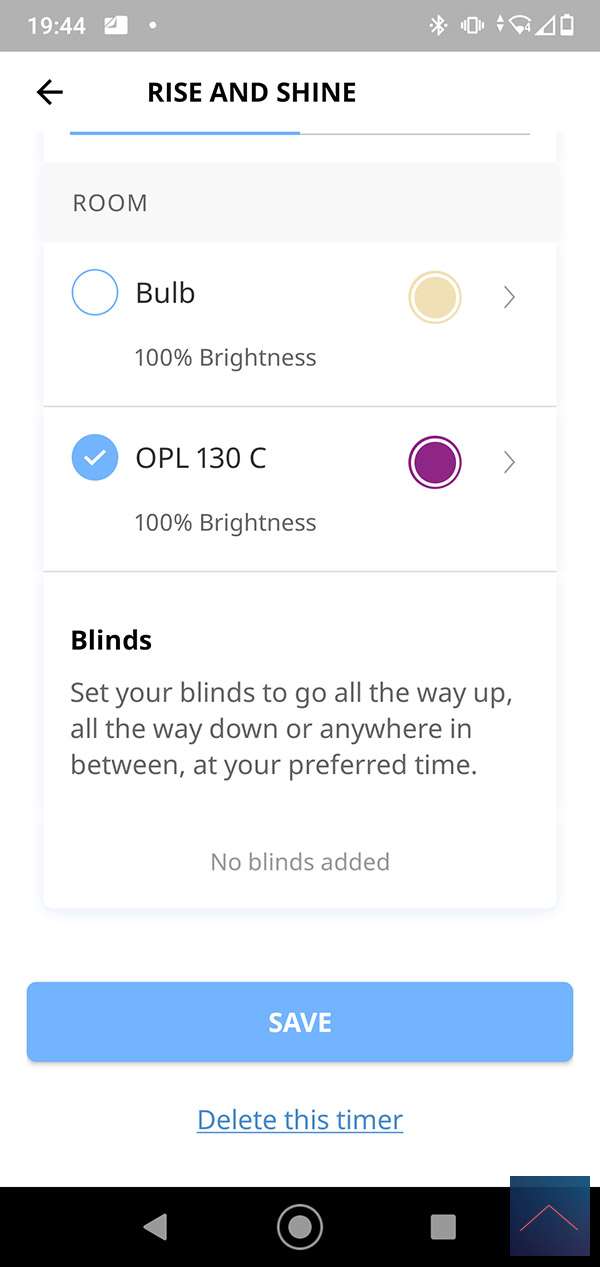Change the OPL 130 C purple color
Screen dimensions: 600x1267
(x=435, y=462)
